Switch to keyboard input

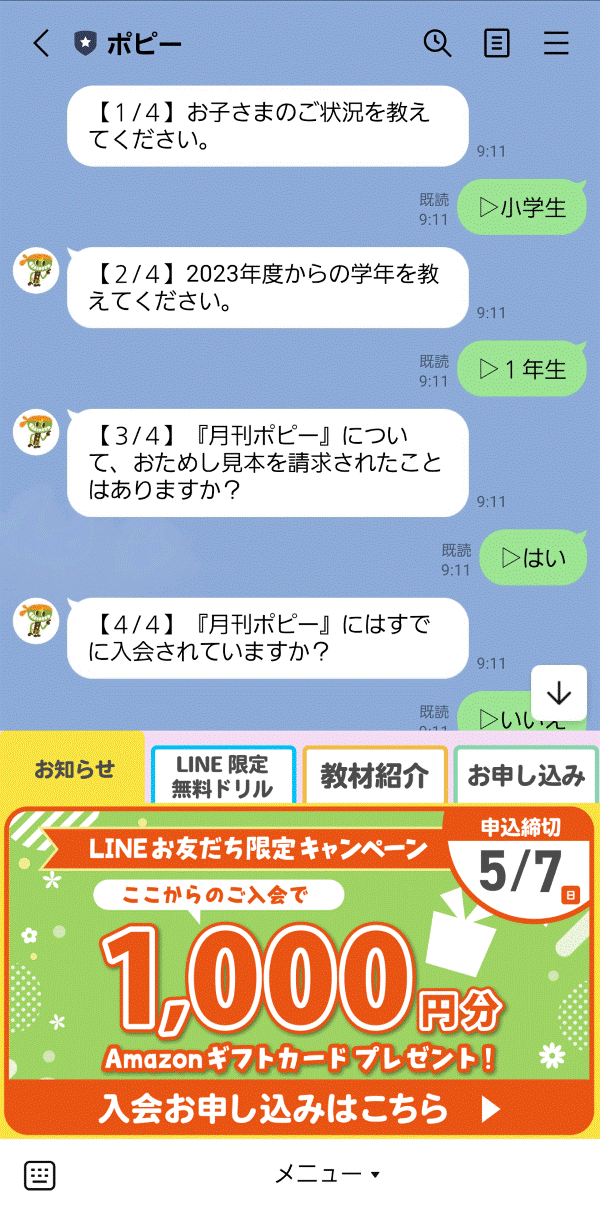tap(41, 1174)
